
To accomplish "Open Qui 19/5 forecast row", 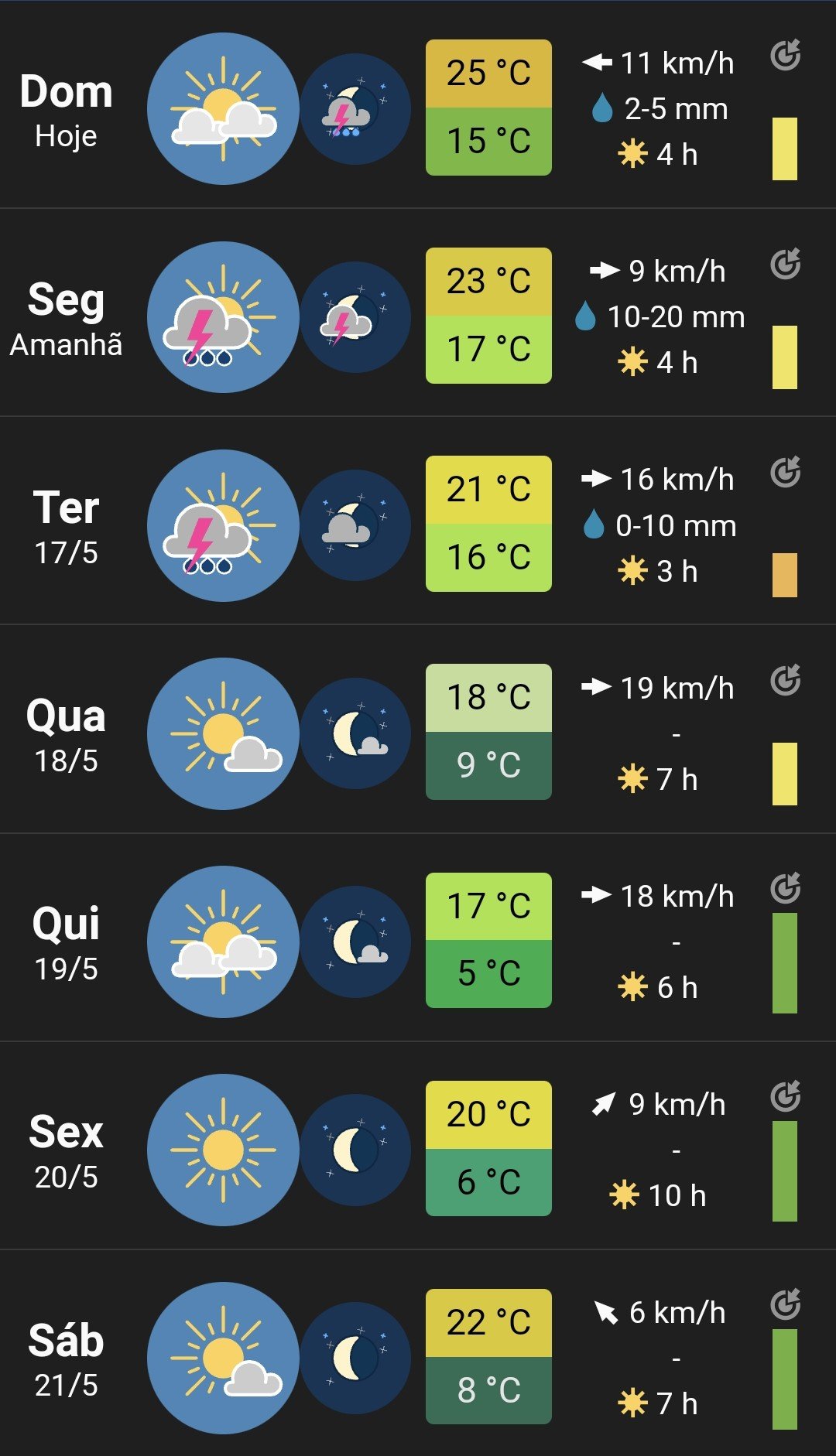I will 418,937.
